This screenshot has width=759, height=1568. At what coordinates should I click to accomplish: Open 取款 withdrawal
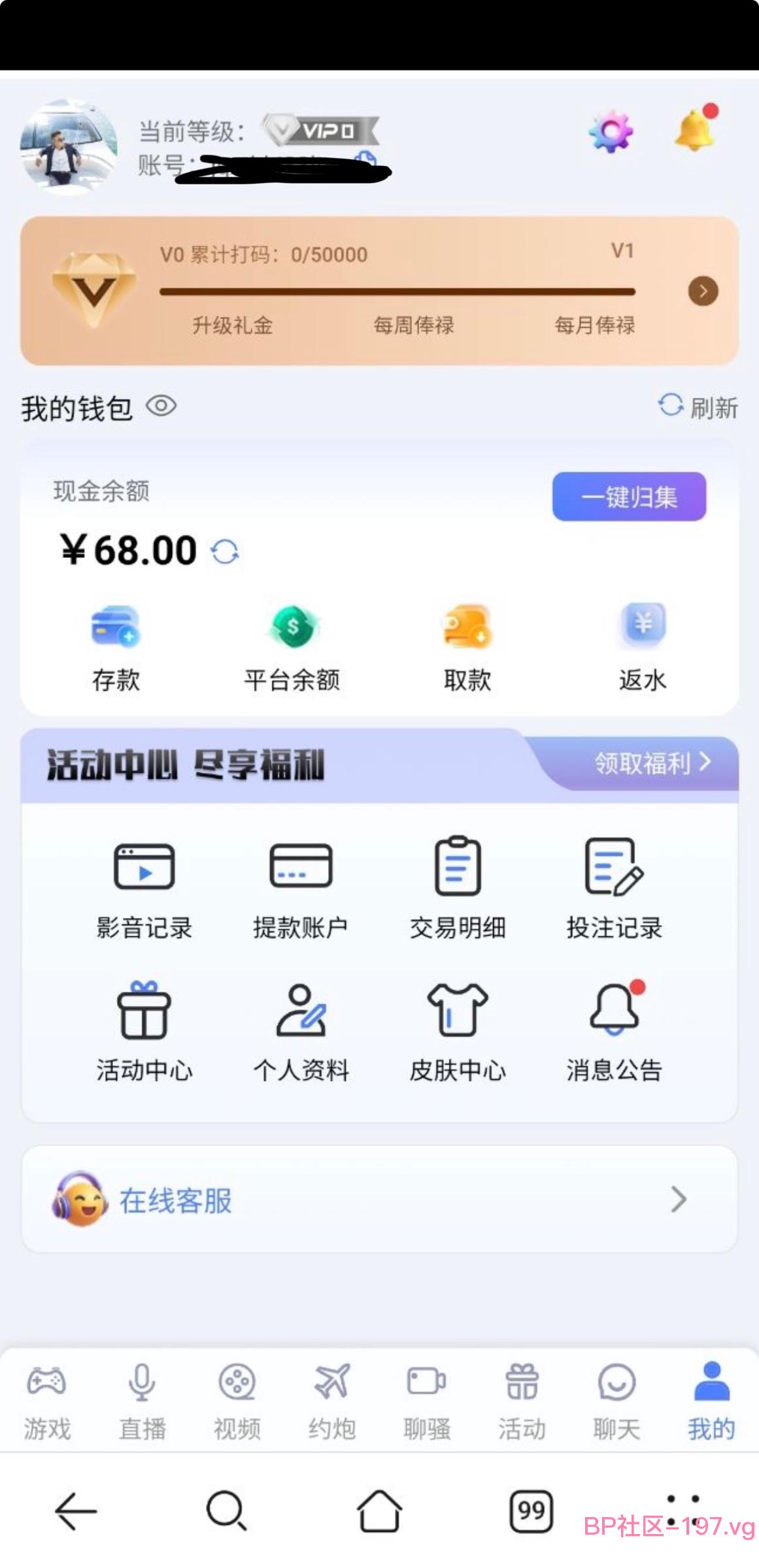click(x=467, y=648)
